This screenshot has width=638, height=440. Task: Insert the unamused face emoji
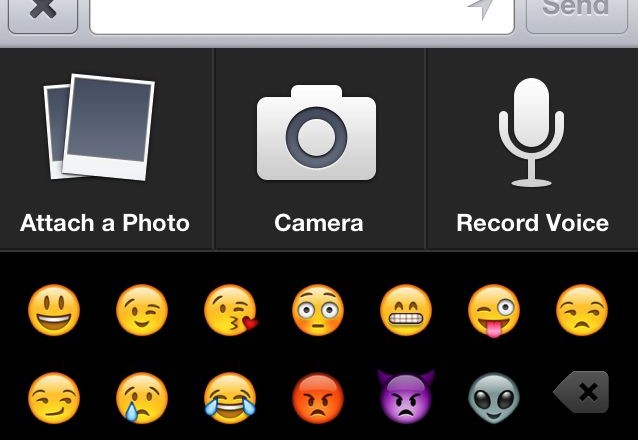tap(581, 311)
